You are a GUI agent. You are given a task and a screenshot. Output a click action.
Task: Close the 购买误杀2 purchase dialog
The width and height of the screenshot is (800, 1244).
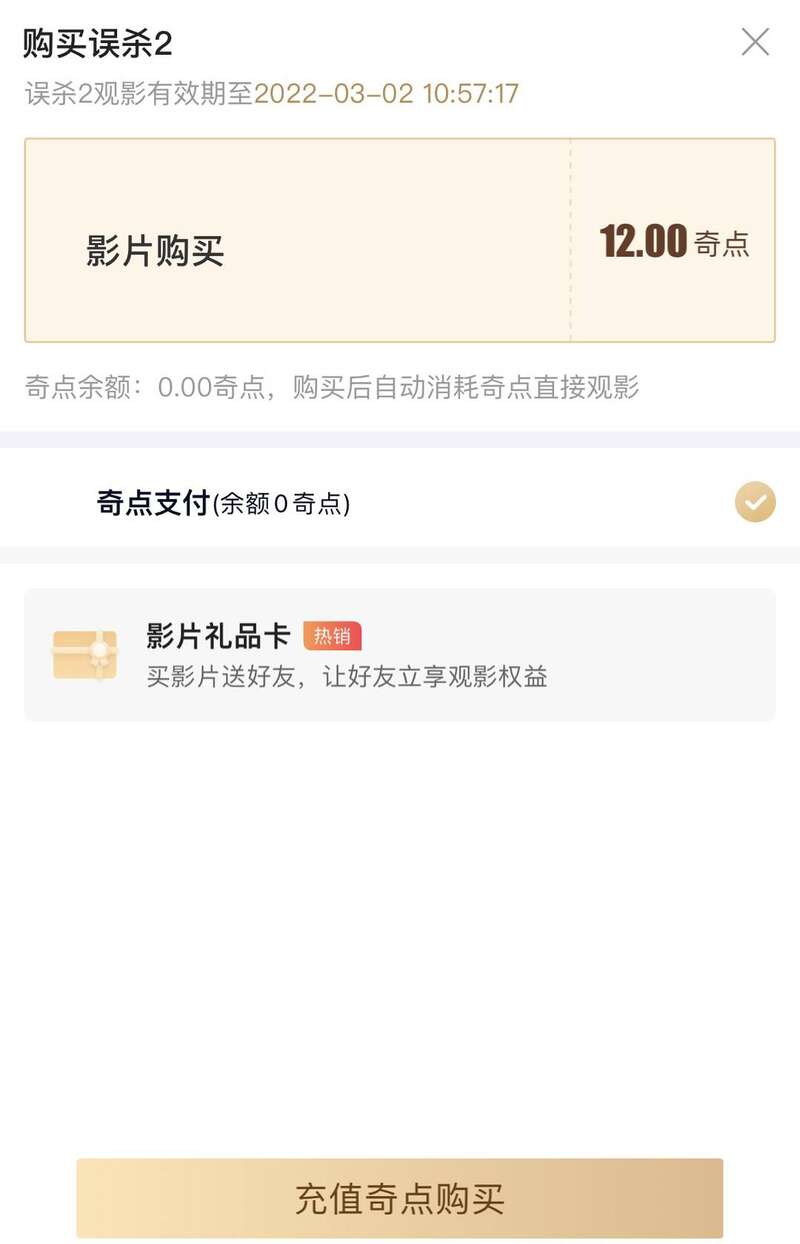click(755, 42)
